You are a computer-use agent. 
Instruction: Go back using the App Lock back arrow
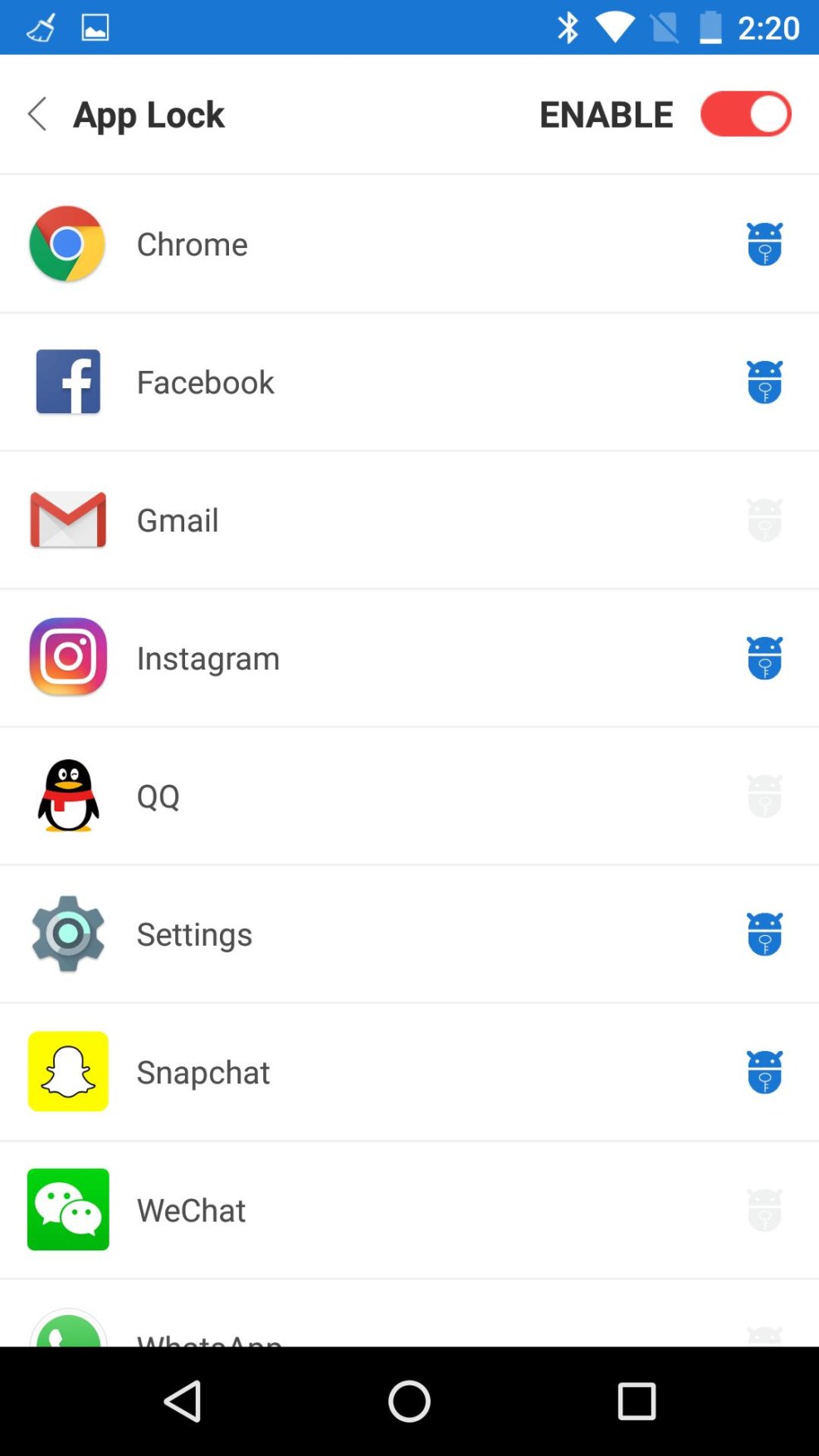(37, 114)
